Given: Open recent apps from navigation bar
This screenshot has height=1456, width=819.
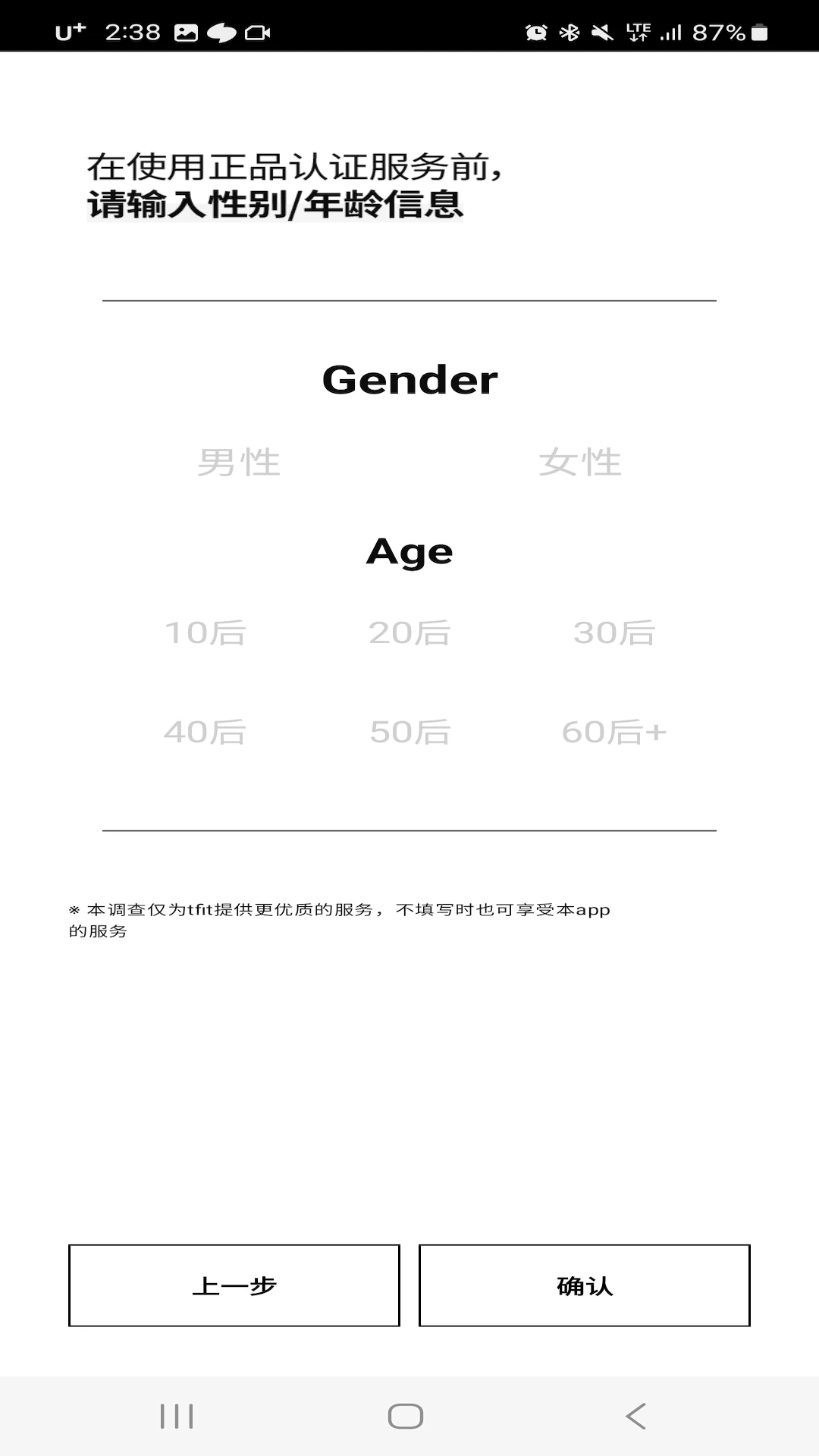Looking at the screenshot, I should (177, 1416).
